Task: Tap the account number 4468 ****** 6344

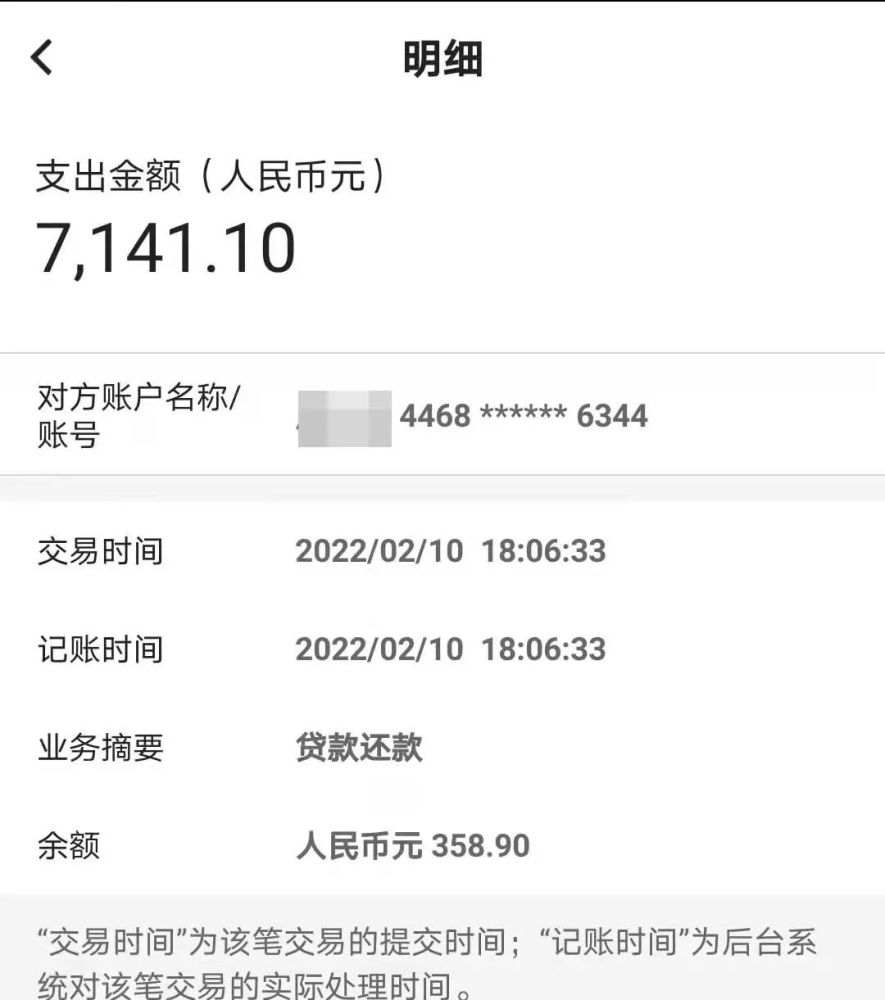Action: (524, 413)
